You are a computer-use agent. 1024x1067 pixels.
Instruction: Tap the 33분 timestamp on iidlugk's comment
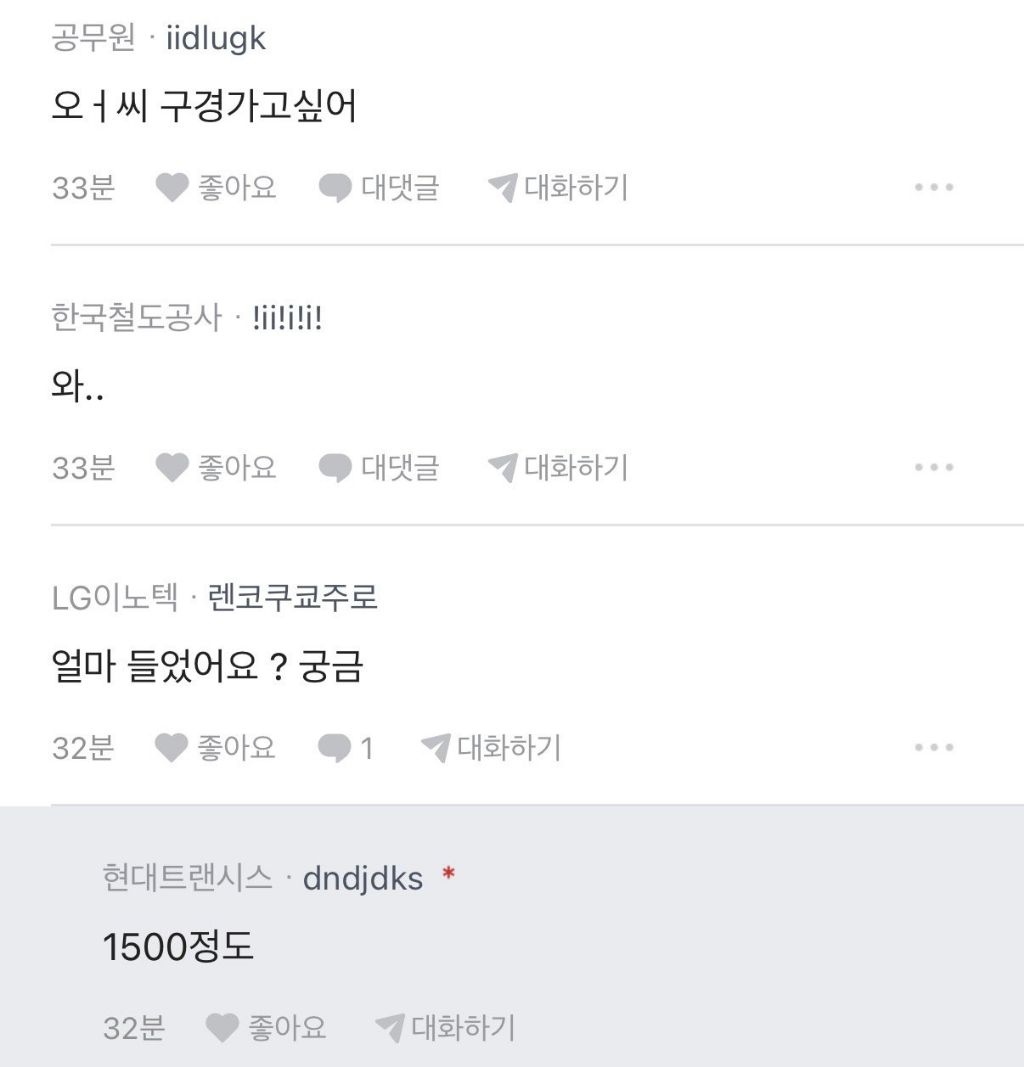coord(81,187)
